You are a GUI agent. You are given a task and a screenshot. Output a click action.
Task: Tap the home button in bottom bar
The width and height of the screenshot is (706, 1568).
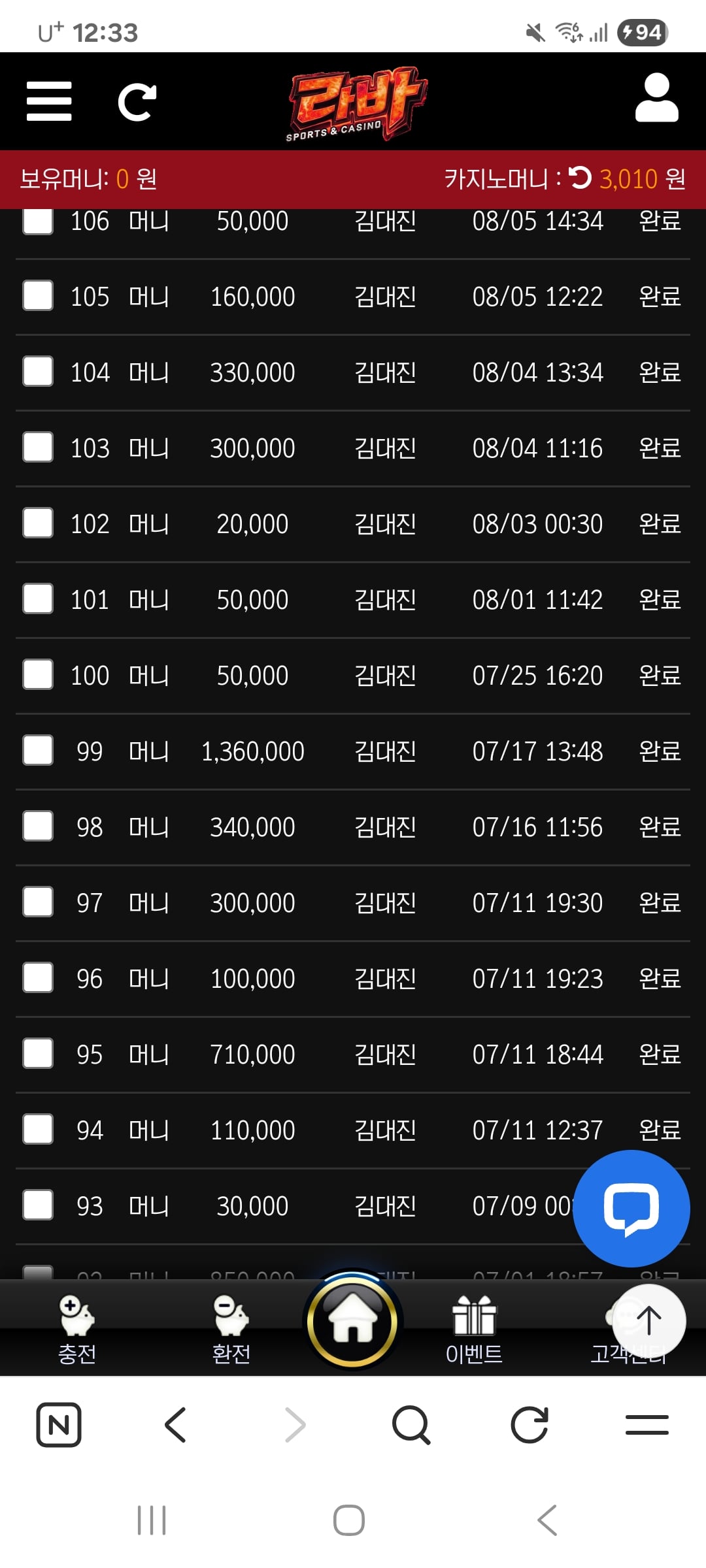[x=353, y=1321]
